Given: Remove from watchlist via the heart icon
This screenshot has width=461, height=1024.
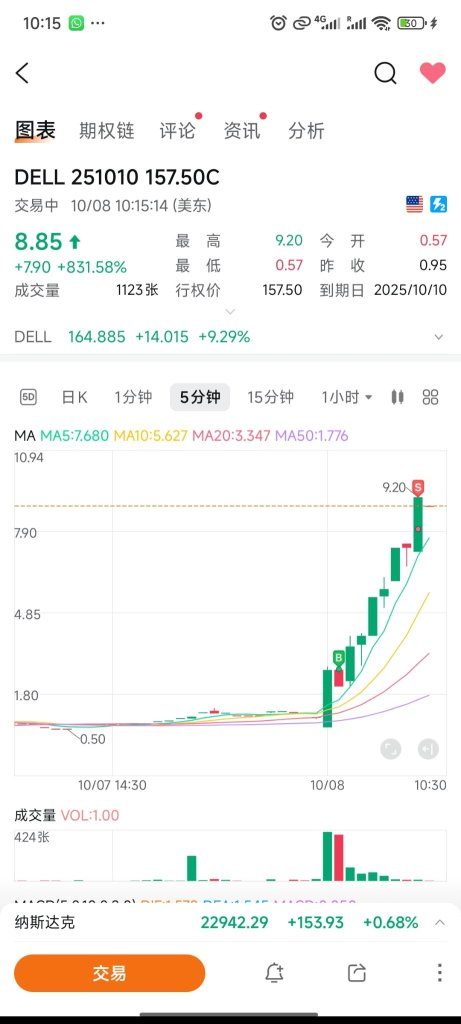Looking at the screenshot, I should pos(432,73).
